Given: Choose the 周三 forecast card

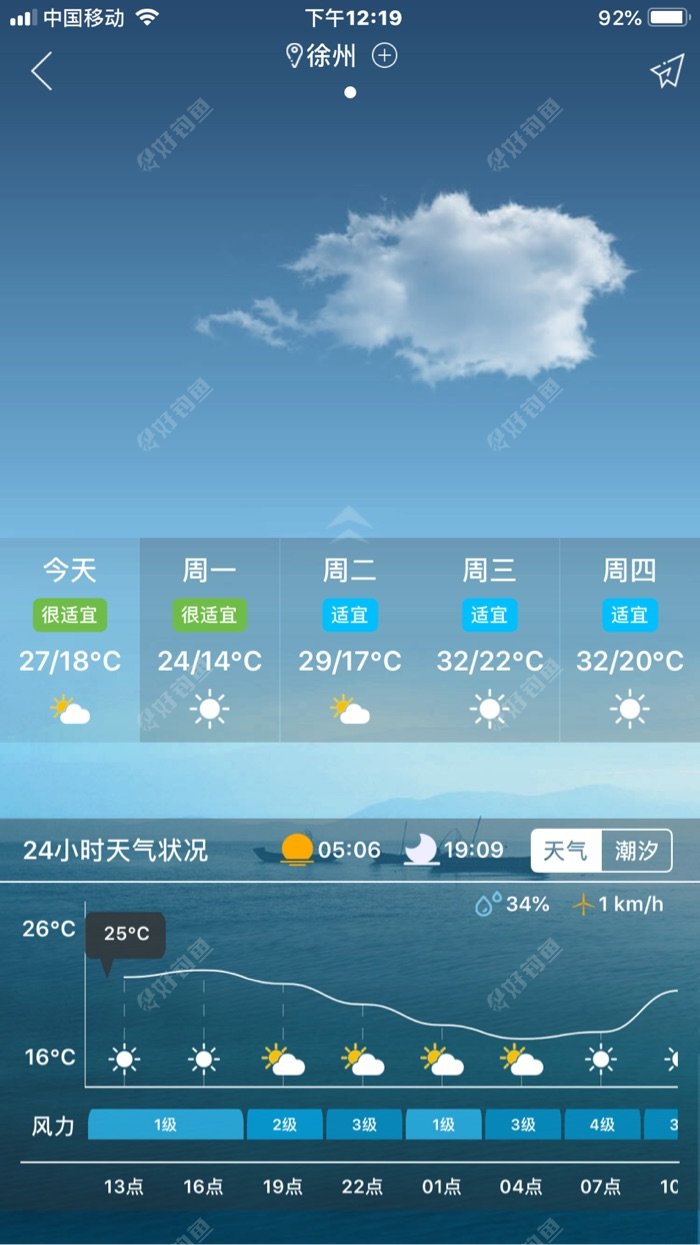Looking at the screenshot, I should click(x=490, y=640).
